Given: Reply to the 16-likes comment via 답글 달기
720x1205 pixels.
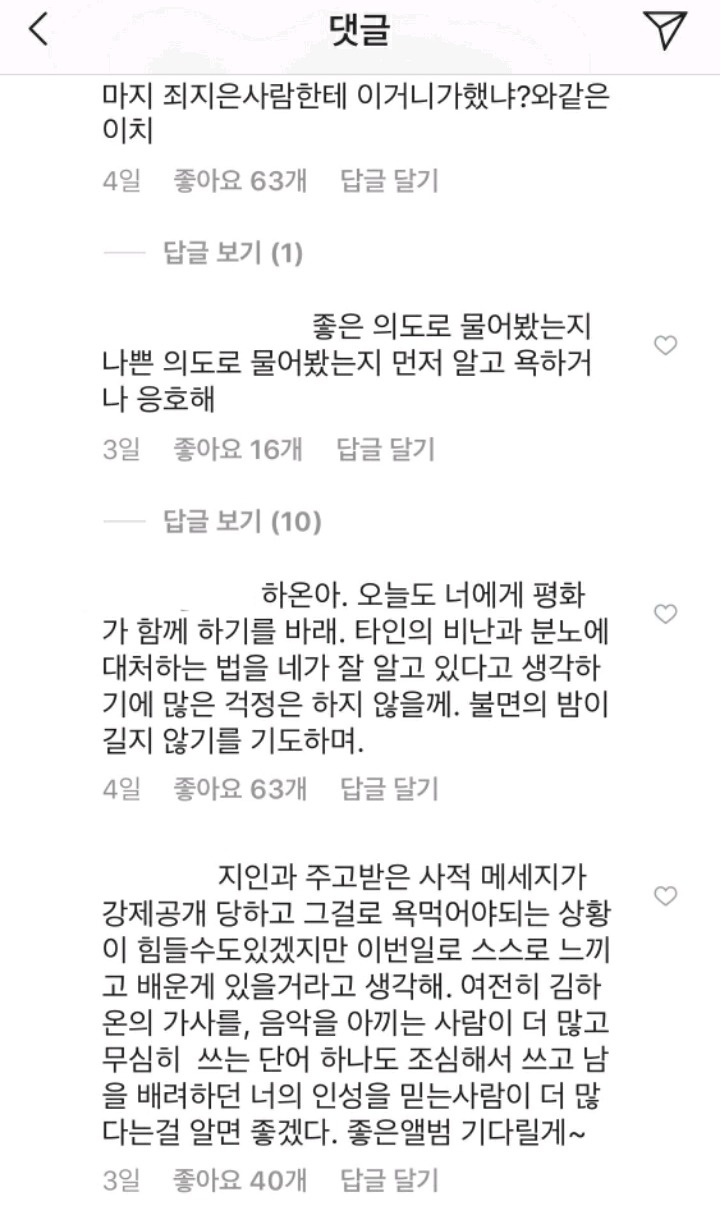Looking at the screenshot, I should click(386, 449).
